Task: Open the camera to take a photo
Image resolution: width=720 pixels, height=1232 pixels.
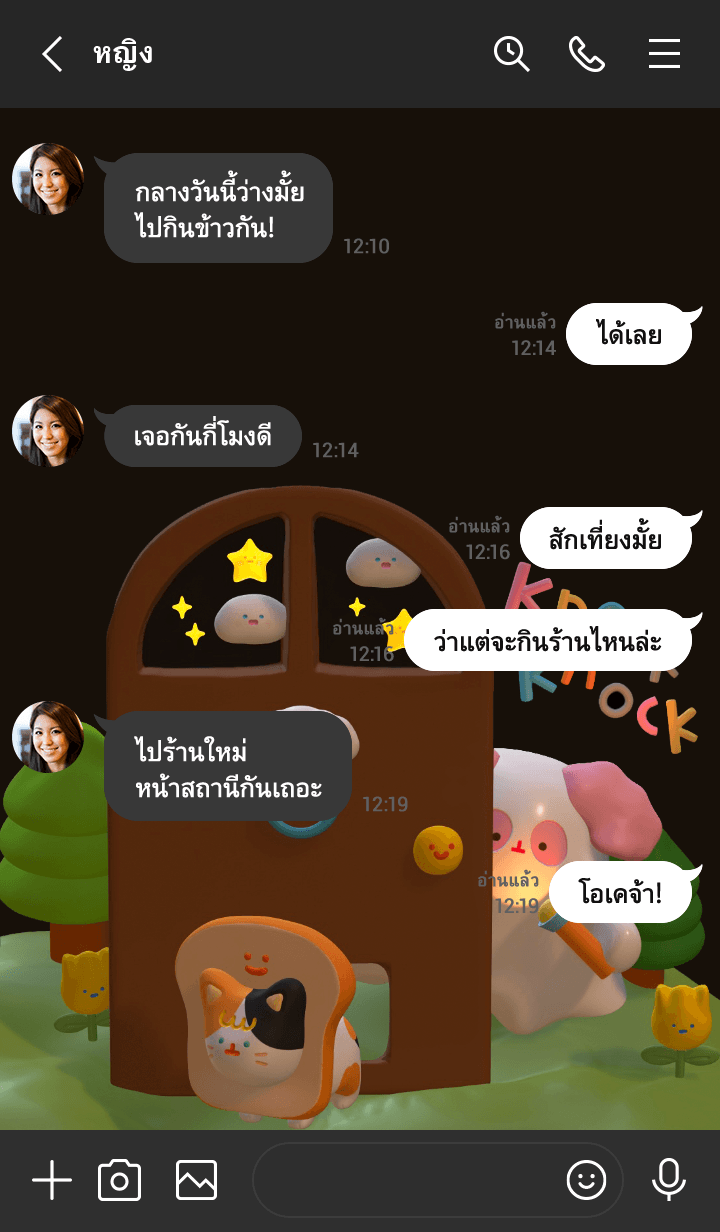Action: point(119,1181)
